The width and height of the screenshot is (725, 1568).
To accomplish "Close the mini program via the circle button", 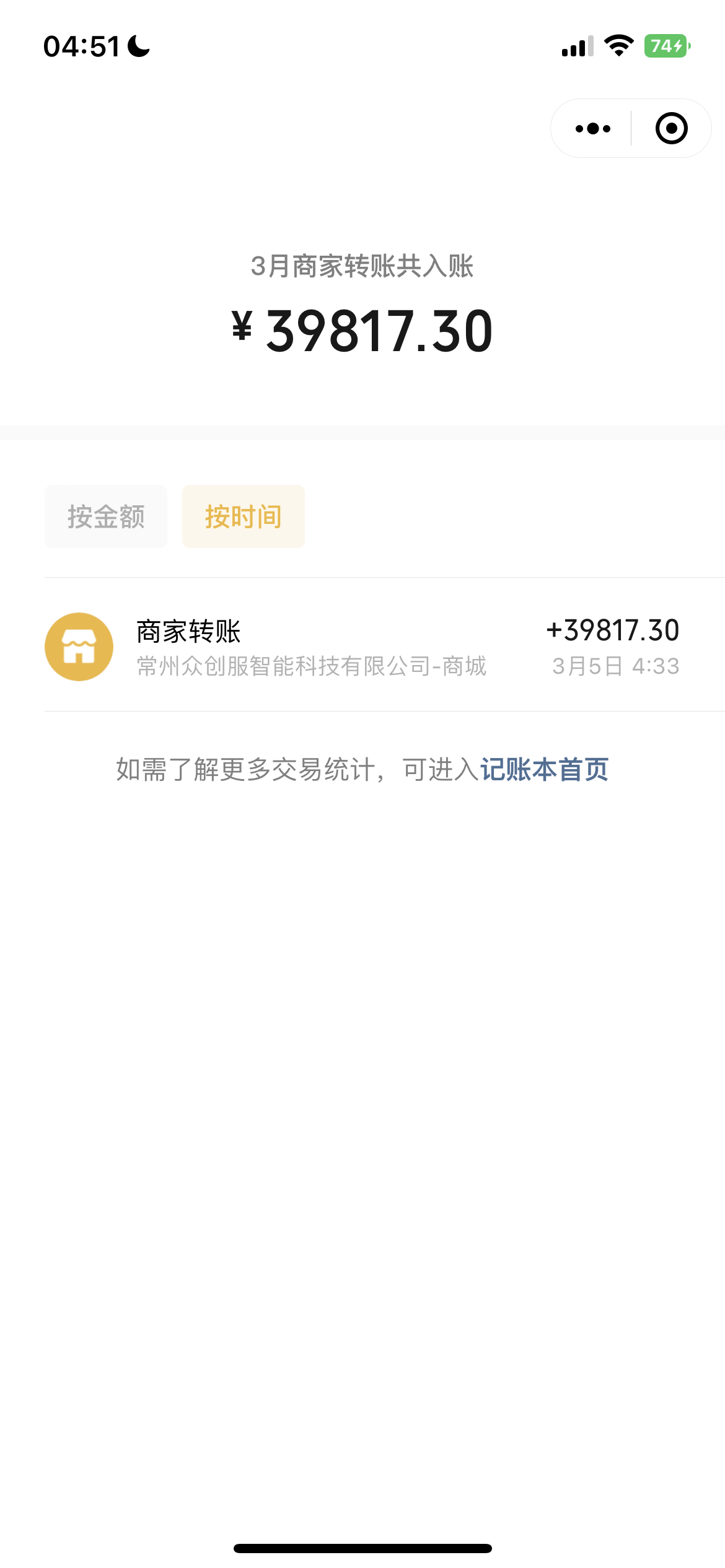I will coord(671,129).
